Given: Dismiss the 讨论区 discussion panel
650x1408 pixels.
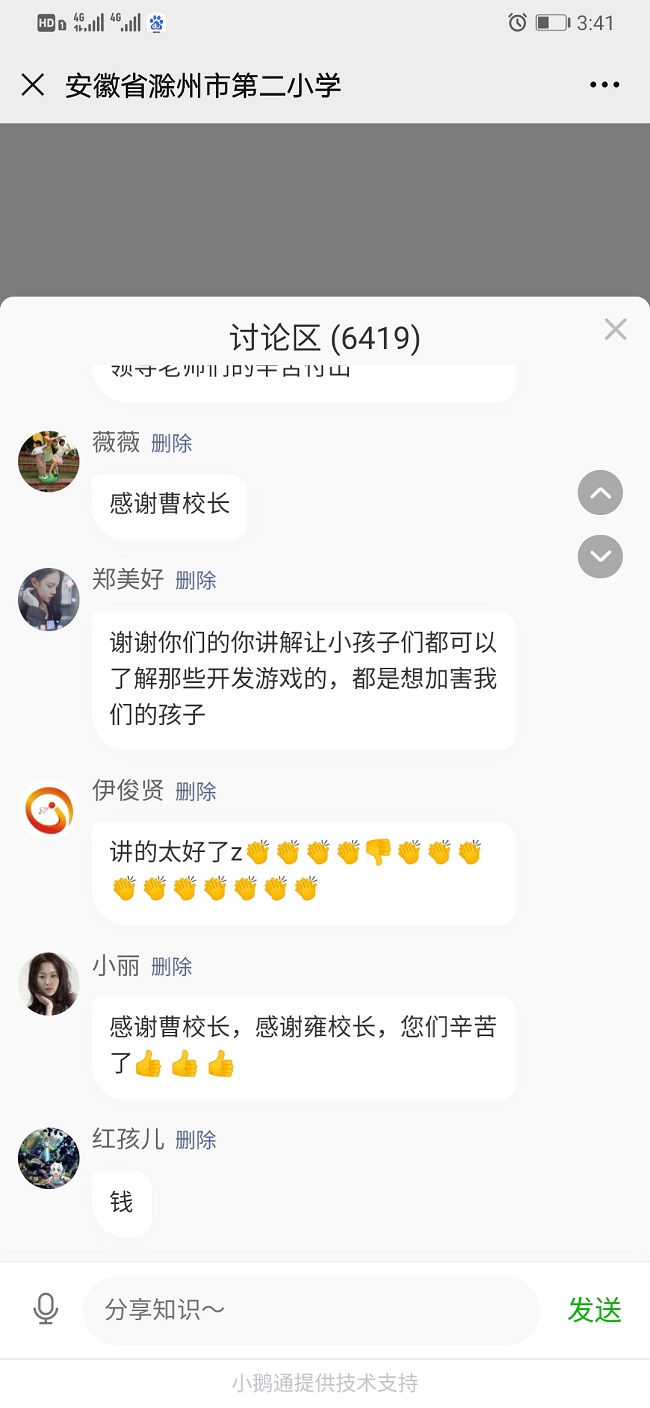Looking at the screenshot, I should [615, 329].
